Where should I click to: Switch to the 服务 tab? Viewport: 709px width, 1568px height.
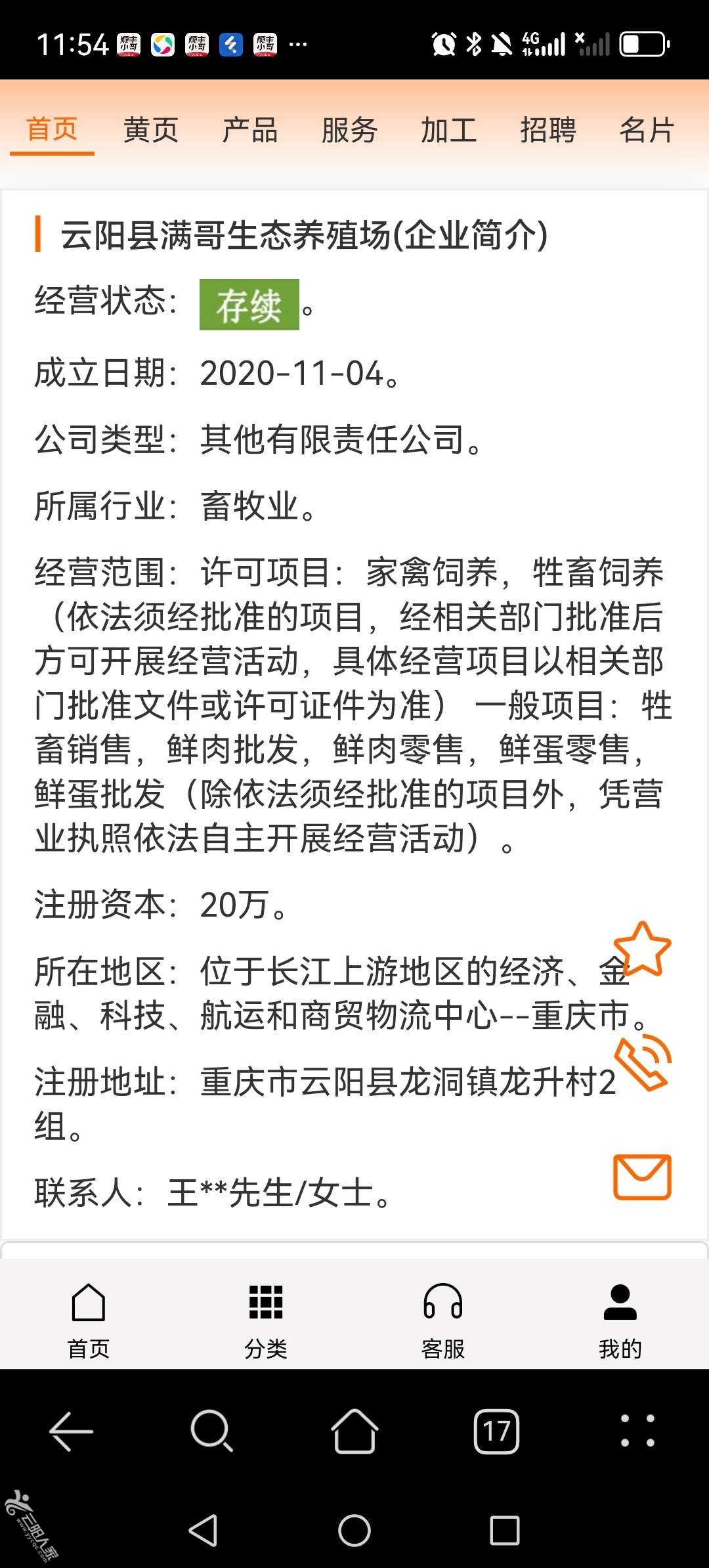(x=349, y=129)
